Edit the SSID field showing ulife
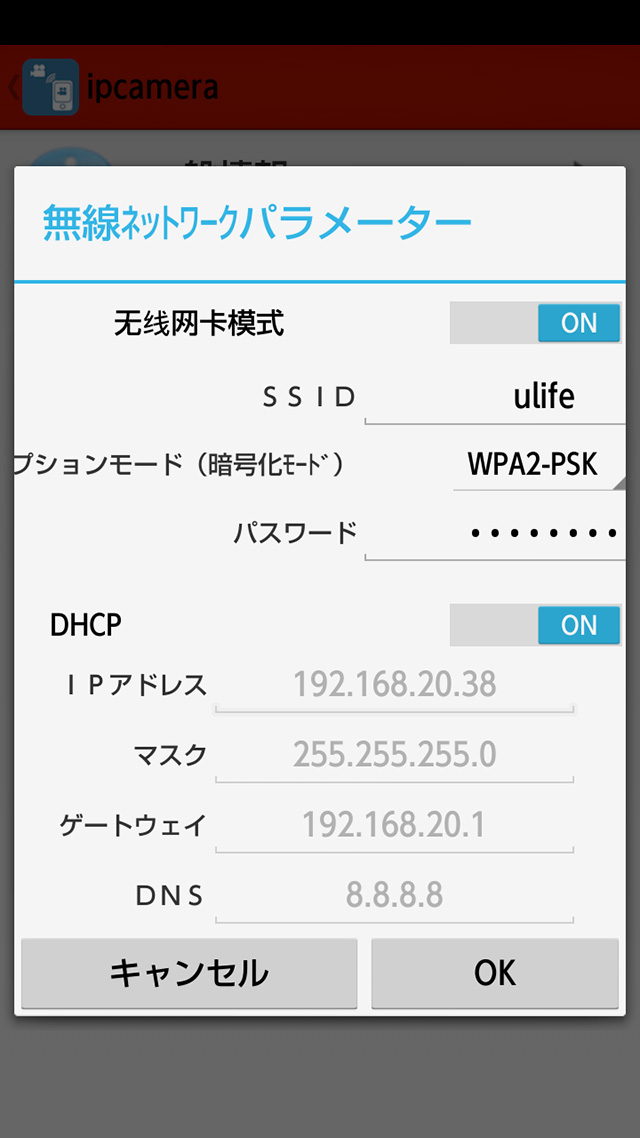Viewport: 640px width, 1138px height. (495, 396)
